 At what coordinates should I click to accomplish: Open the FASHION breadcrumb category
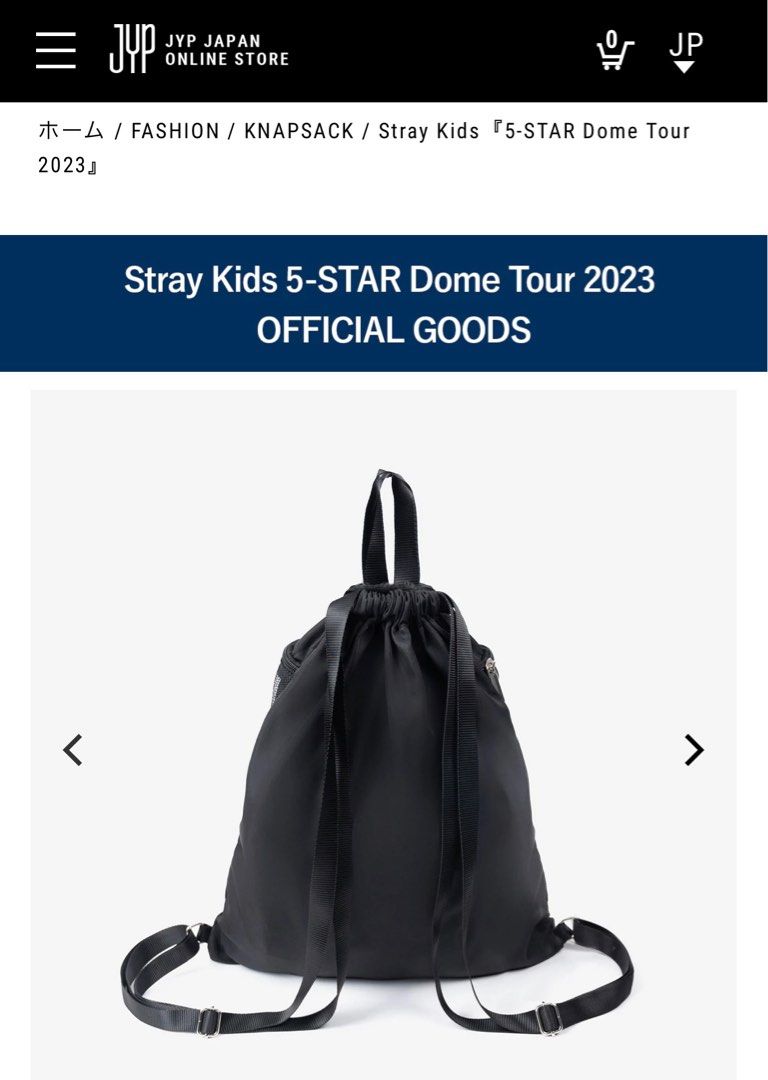(x=175, y=131)
